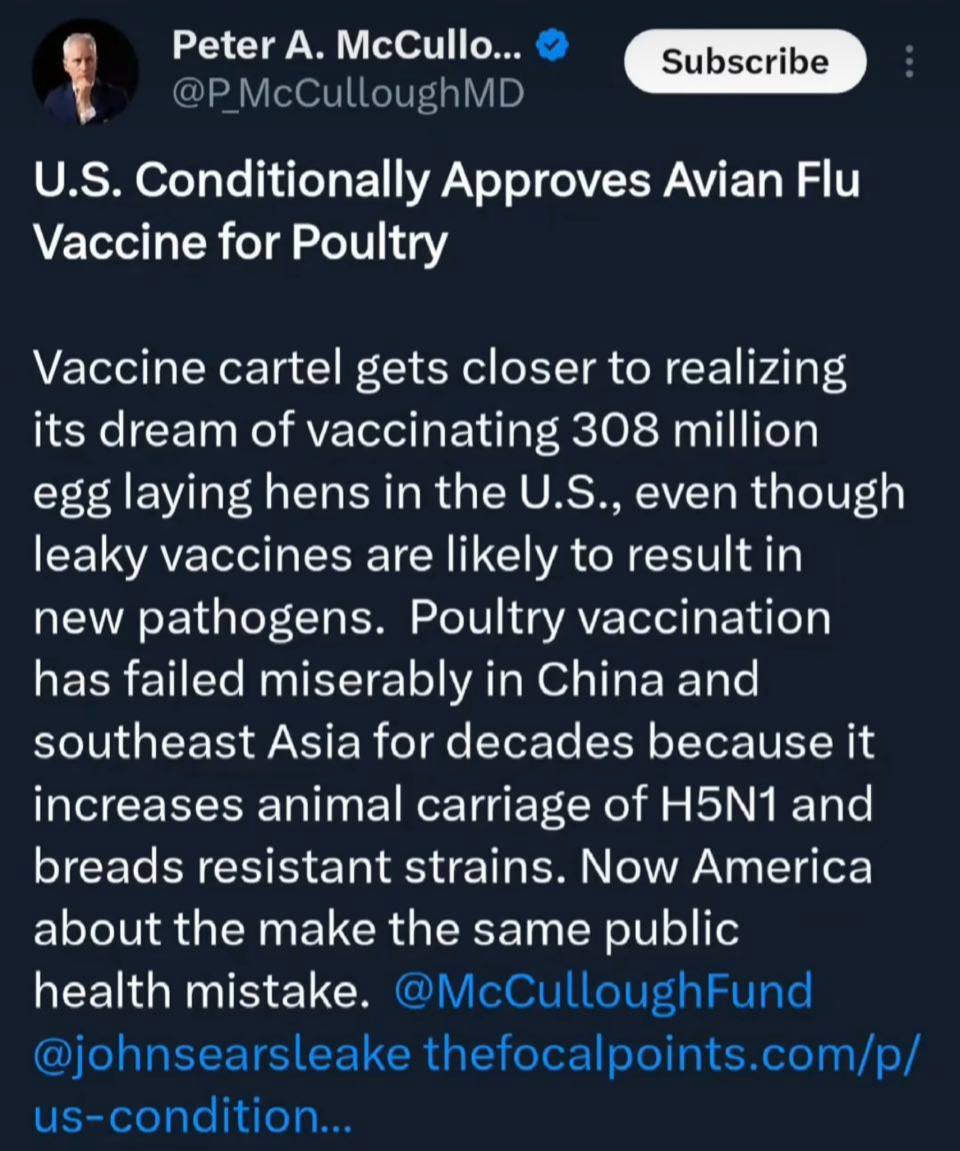Open the thefocalpoints.com article link
Screen dimensions: 960x1151
(670, 1053)
